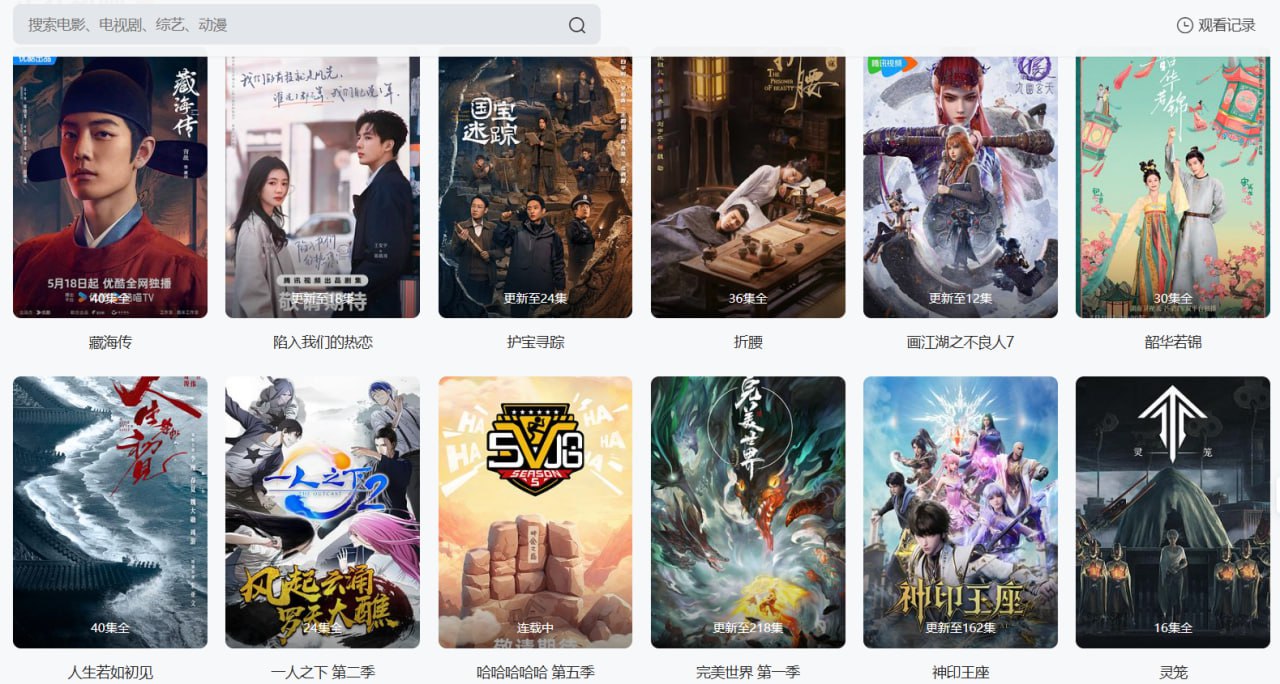Tap the magnifier search icon
Image resolution: width=1280 pixels, height=684 pixels.
pyautogui.click(x=577, y=26)
